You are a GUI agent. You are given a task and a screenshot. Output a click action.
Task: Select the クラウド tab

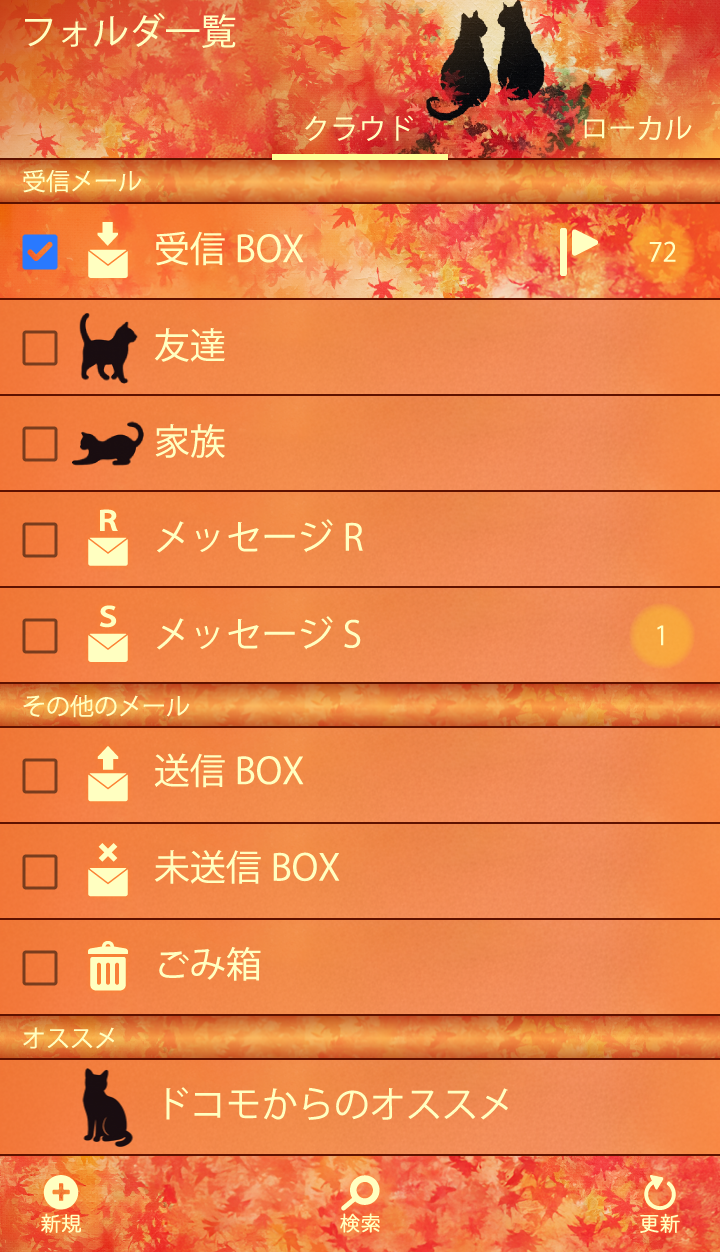tap(359, 128)
